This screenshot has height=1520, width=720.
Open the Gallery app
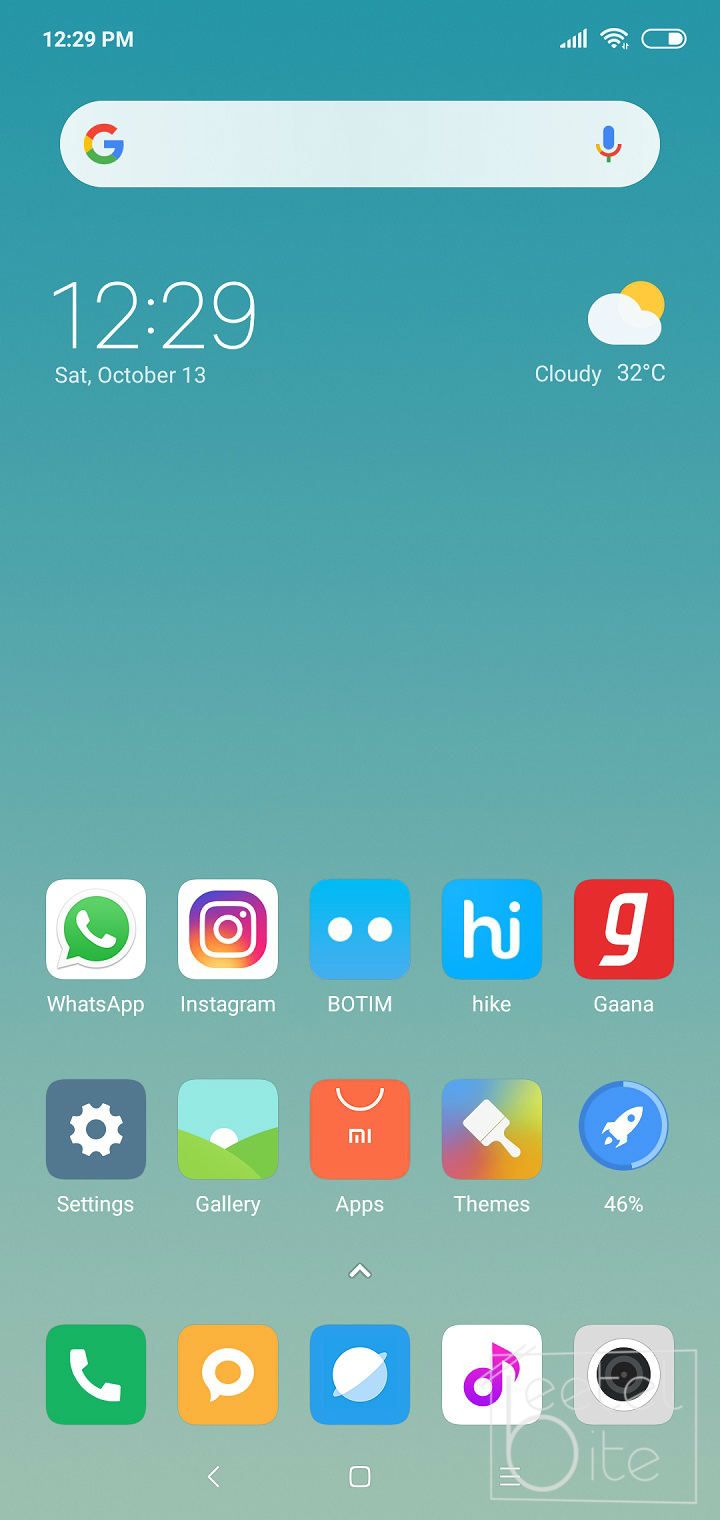[228, 1129]
